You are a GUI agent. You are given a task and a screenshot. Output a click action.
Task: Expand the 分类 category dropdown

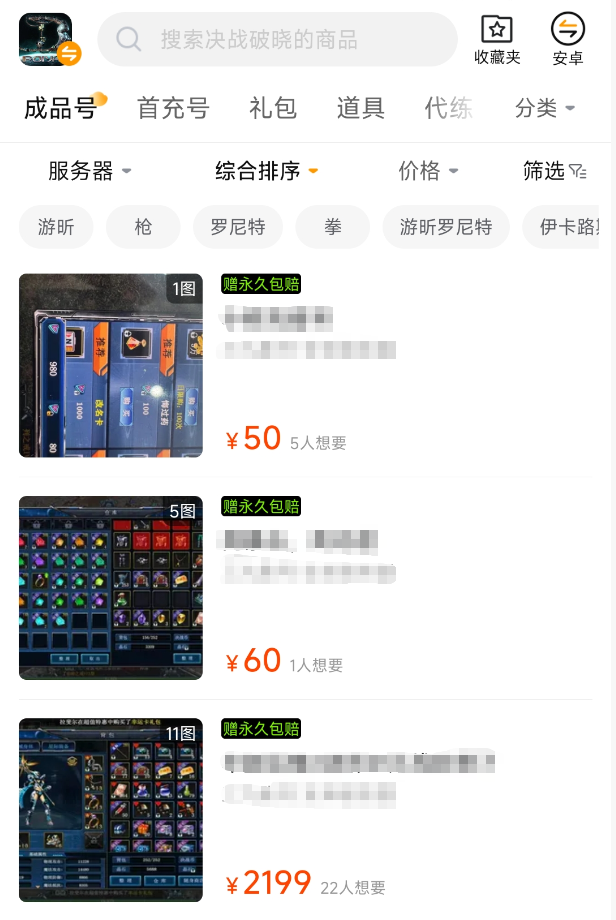click(545, 108)
